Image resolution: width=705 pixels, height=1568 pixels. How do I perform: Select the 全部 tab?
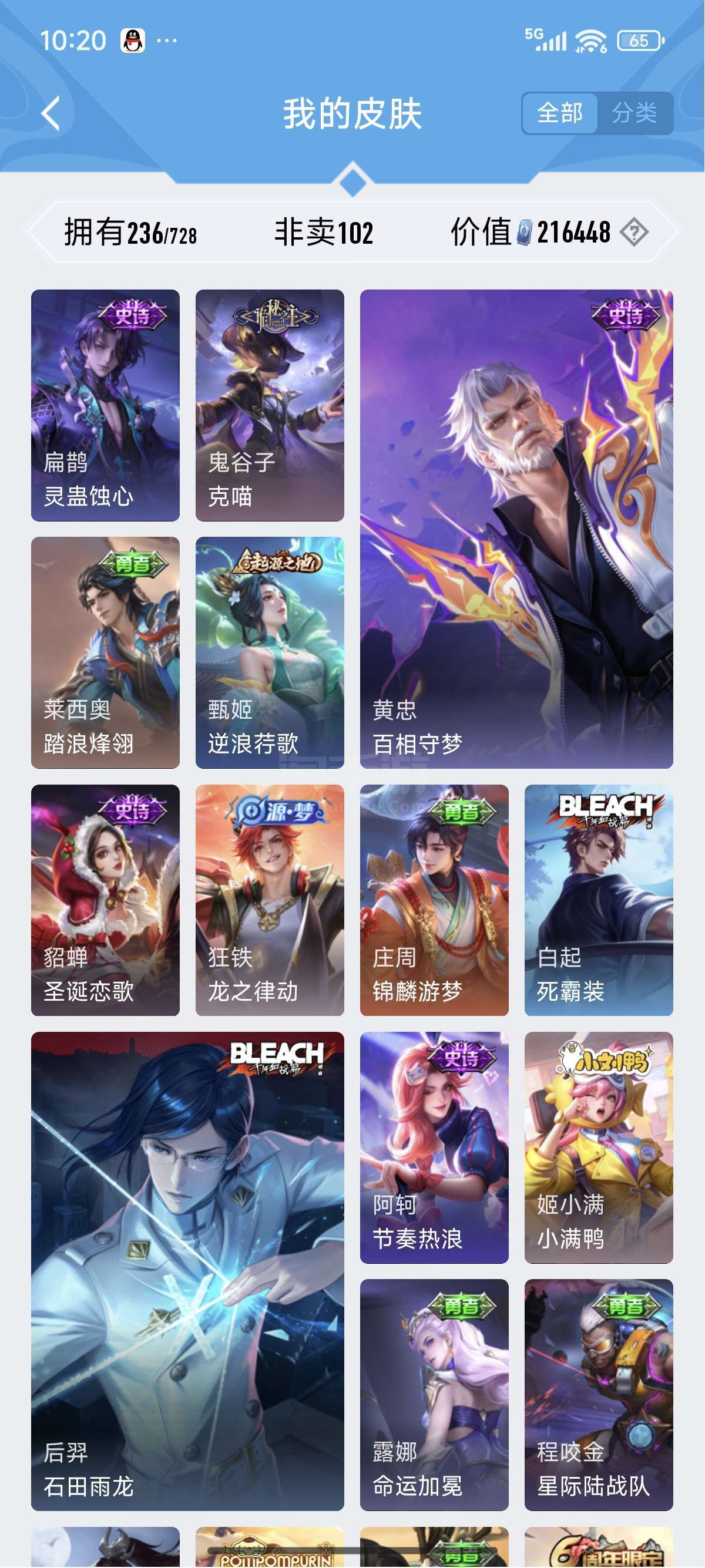tap(559, 113)
